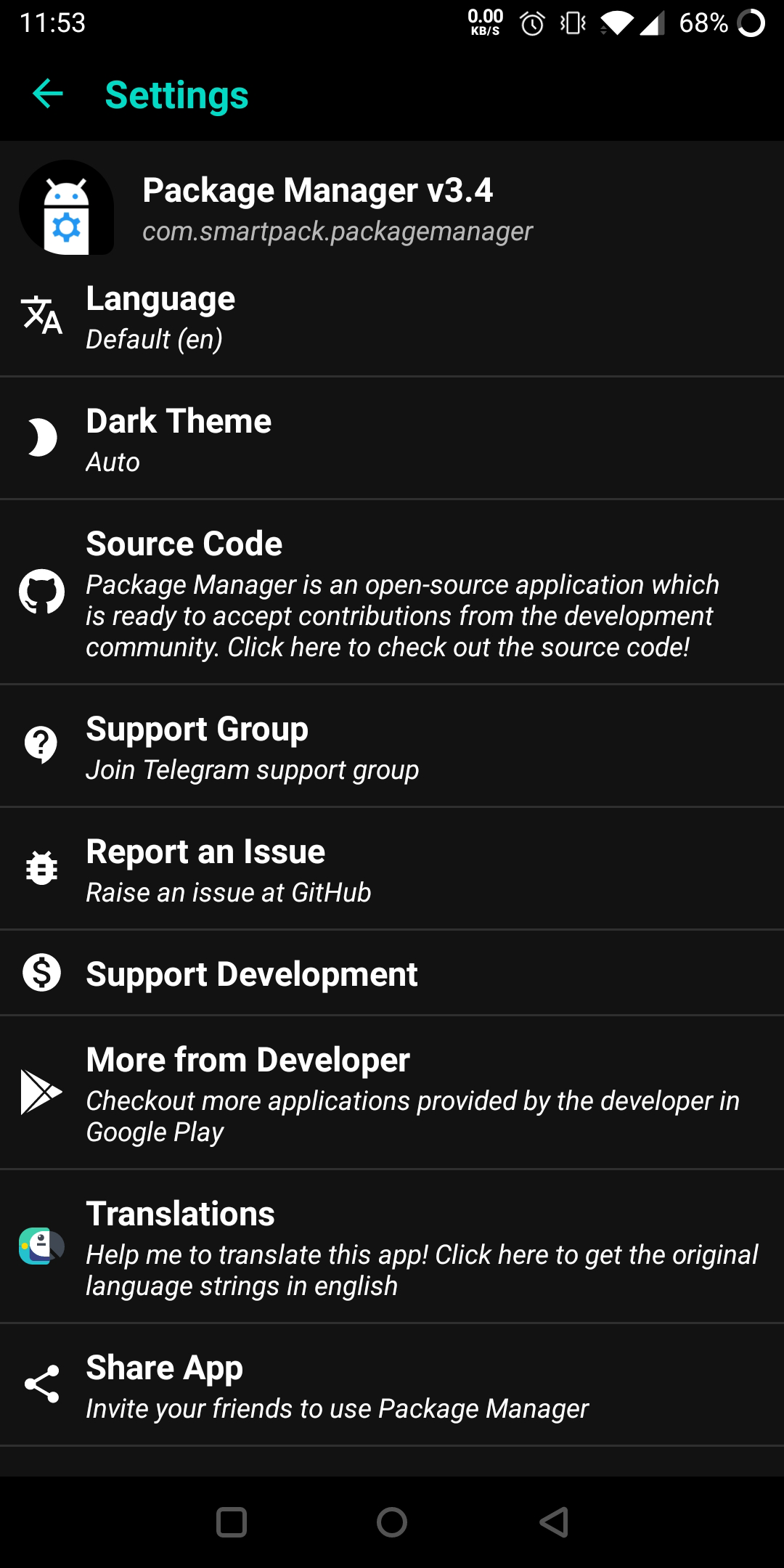Go back from the Settings screen
This screenshot has width=784, height=1568.
tap(48, 94)
